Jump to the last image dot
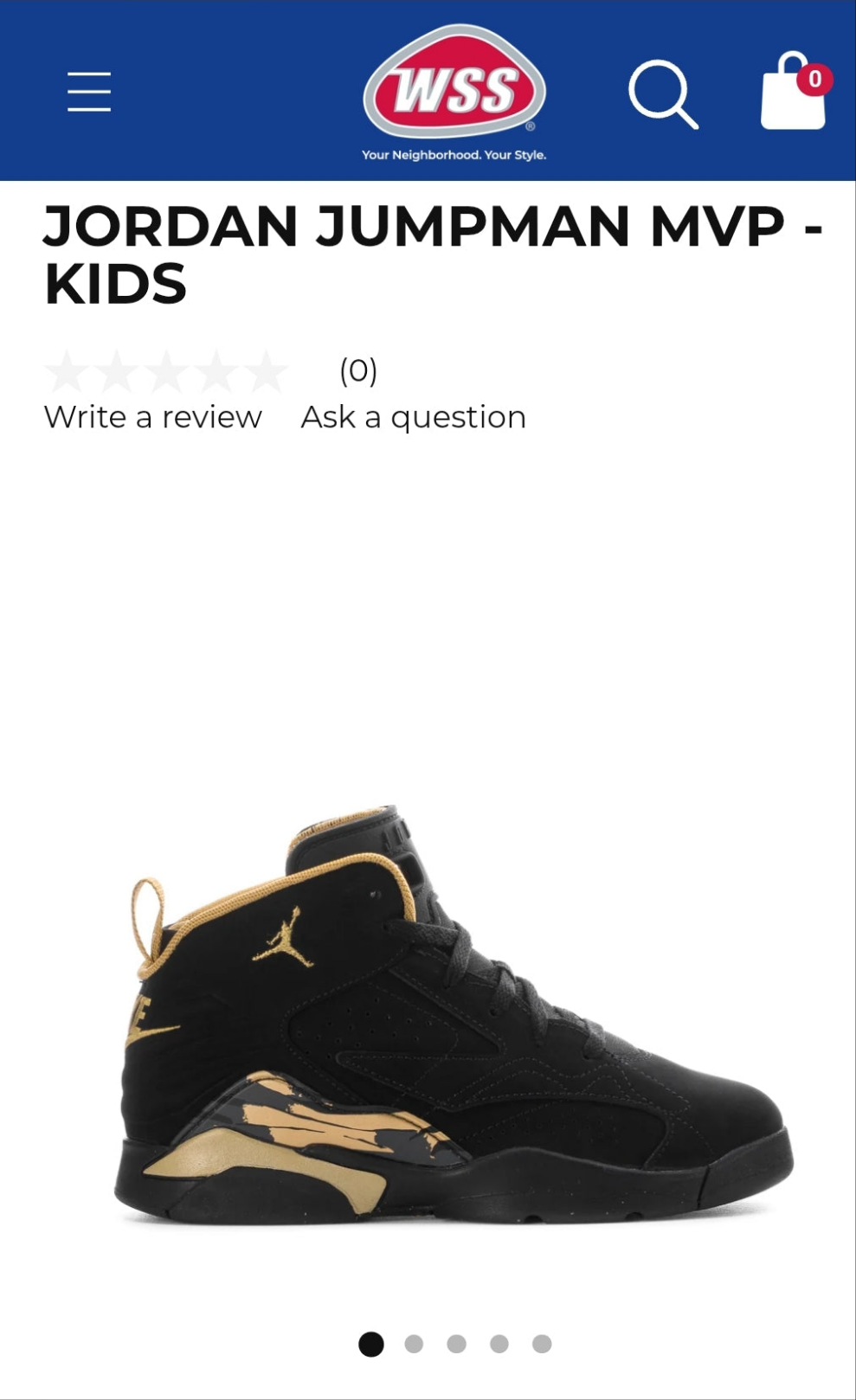Image resolution: width=856 pixels, height=1400 pixels. point(542,1344)
